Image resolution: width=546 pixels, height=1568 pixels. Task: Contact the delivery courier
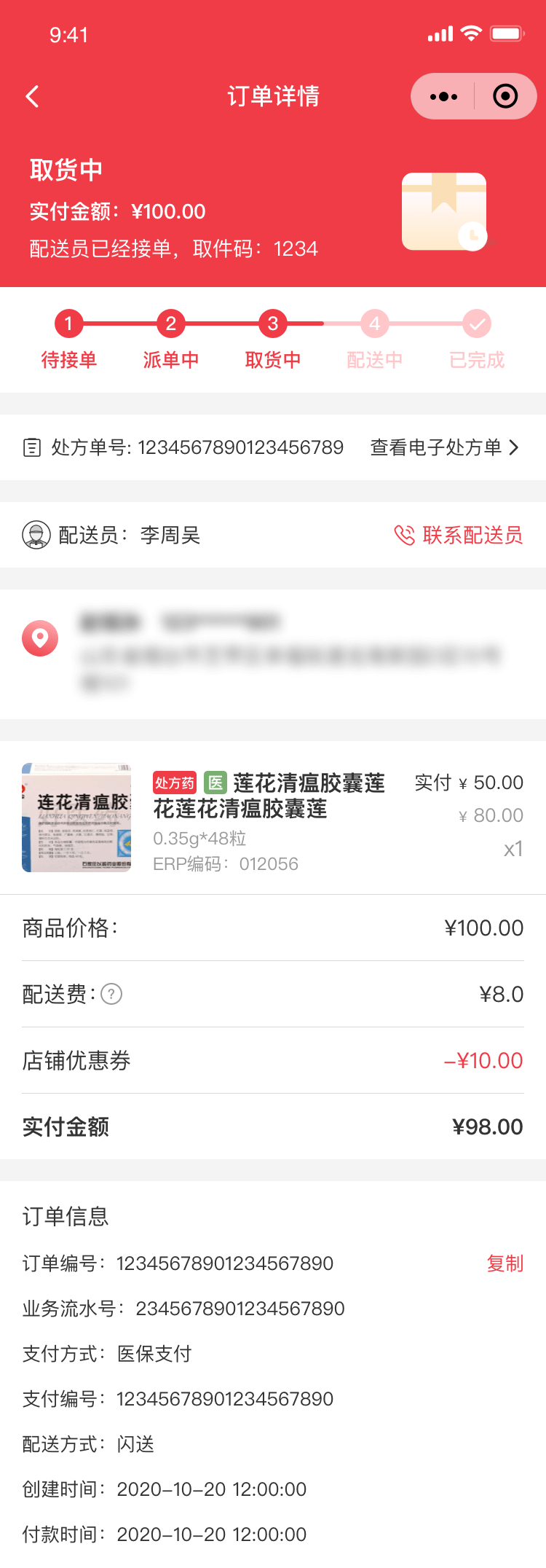click(459, 536)
